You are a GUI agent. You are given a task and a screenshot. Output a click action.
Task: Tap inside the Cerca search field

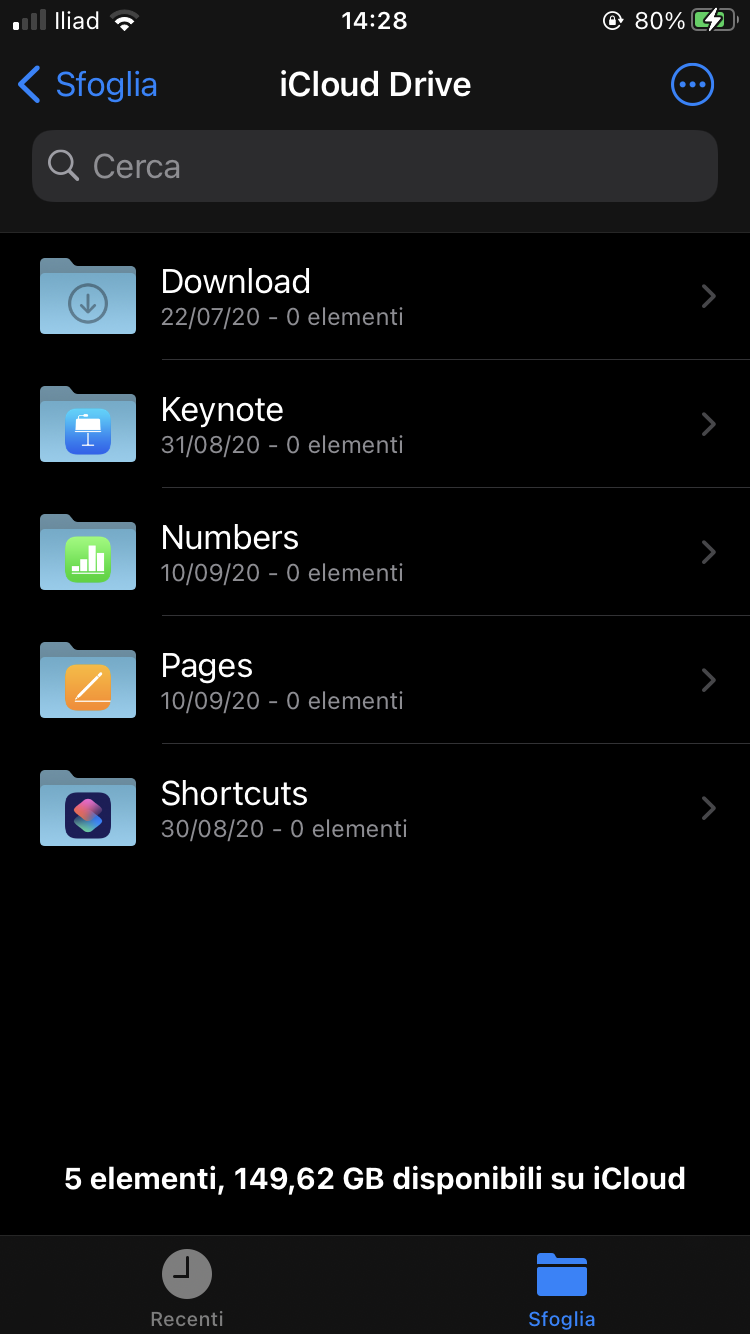(x=375, y=166)
